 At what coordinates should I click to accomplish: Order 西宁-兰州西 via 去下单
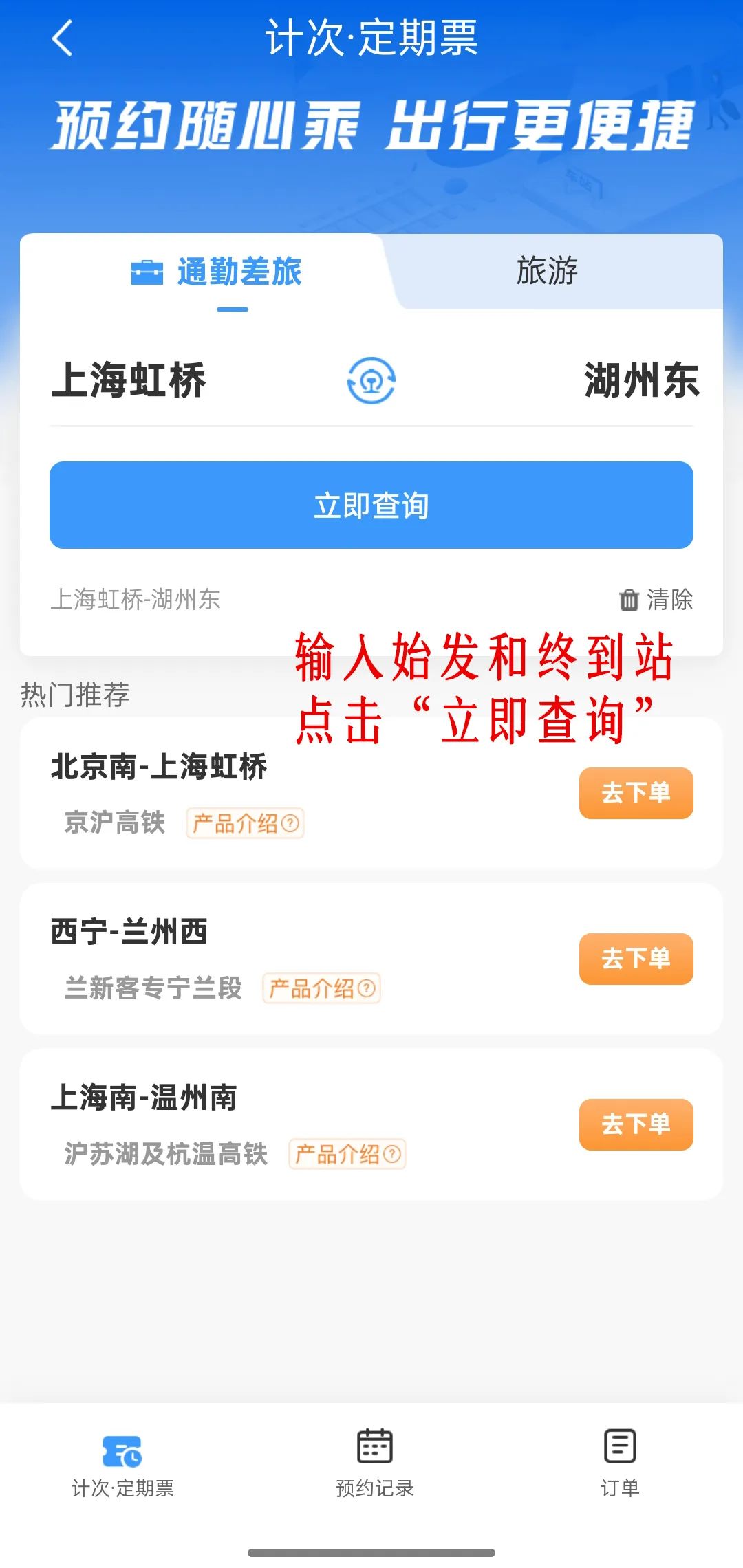(x=636, y=959)
